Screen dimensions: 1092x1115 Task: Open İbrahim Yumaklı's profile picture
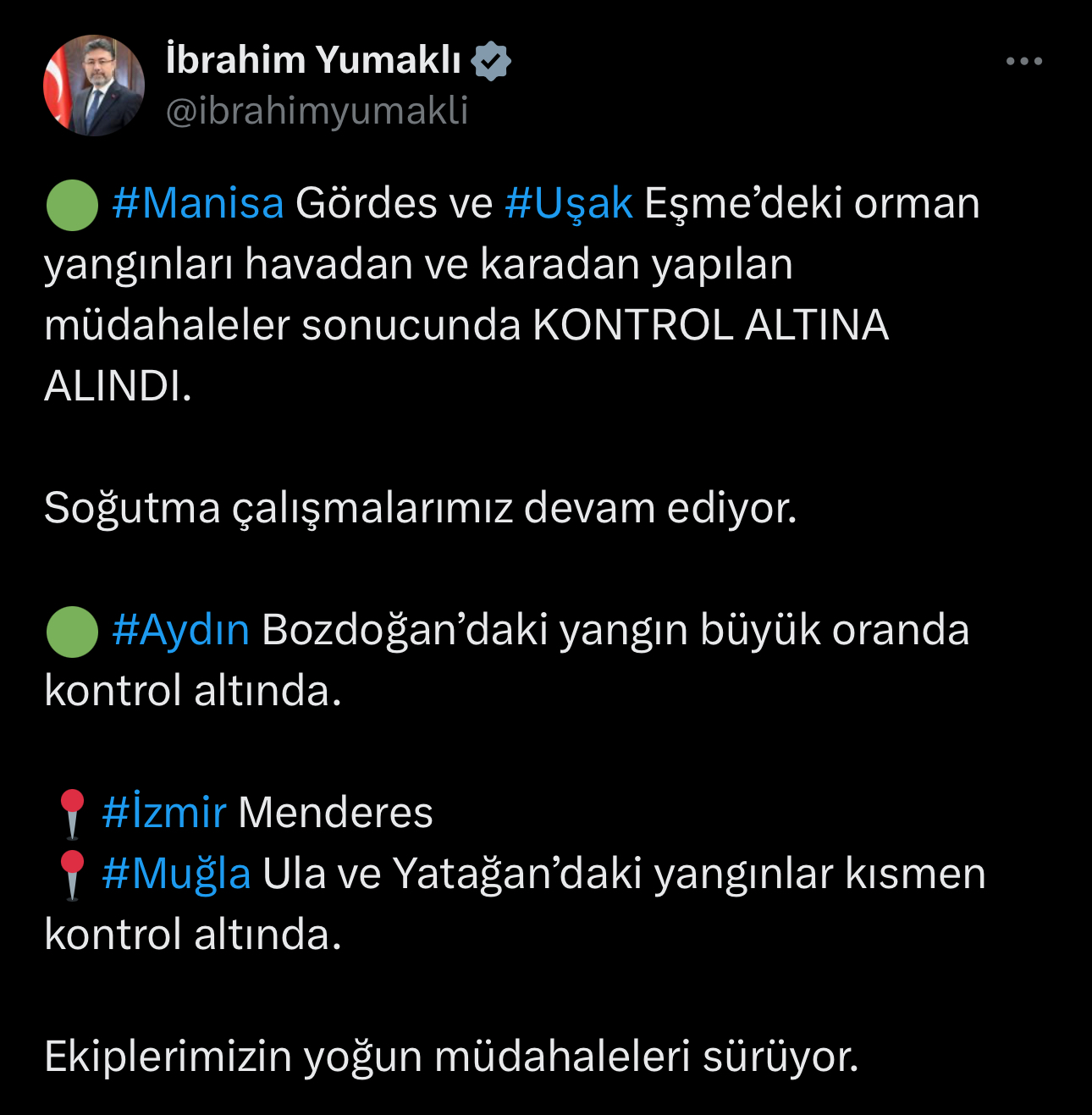pyautogui.click(x=94, y=86)
